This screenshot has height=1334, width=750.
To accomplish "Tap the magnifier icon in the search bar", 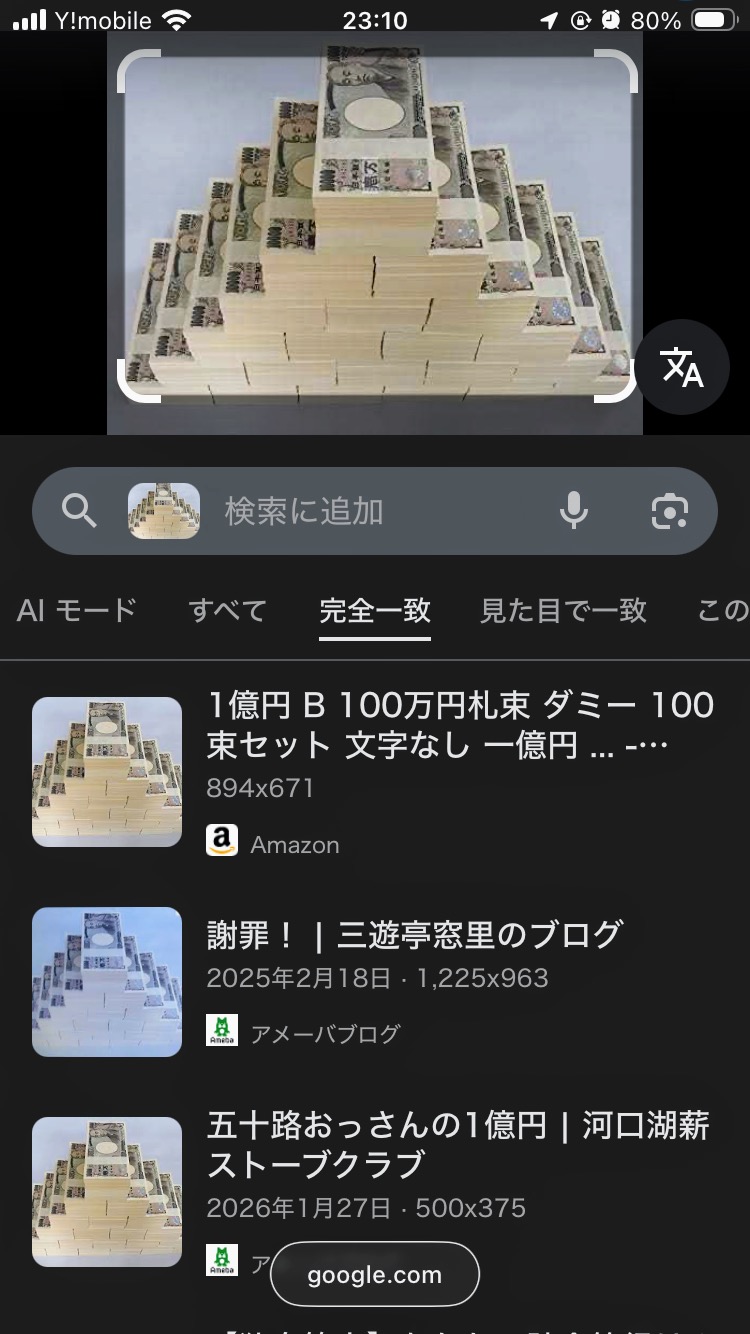I will 79,511.
